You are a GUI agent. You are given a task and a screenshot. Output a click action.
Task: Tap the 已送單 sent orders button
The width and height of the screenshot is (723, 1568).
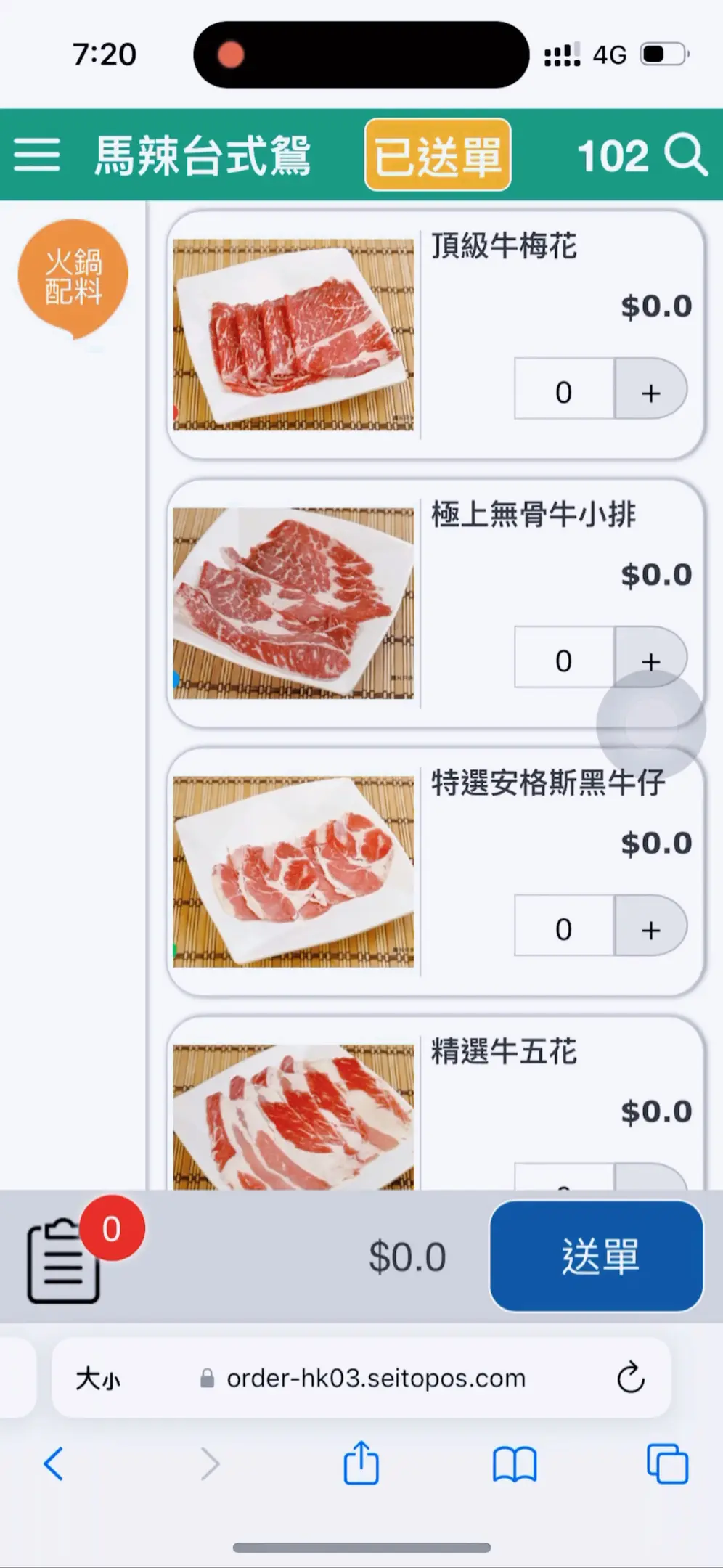click(x=438, y=155)
